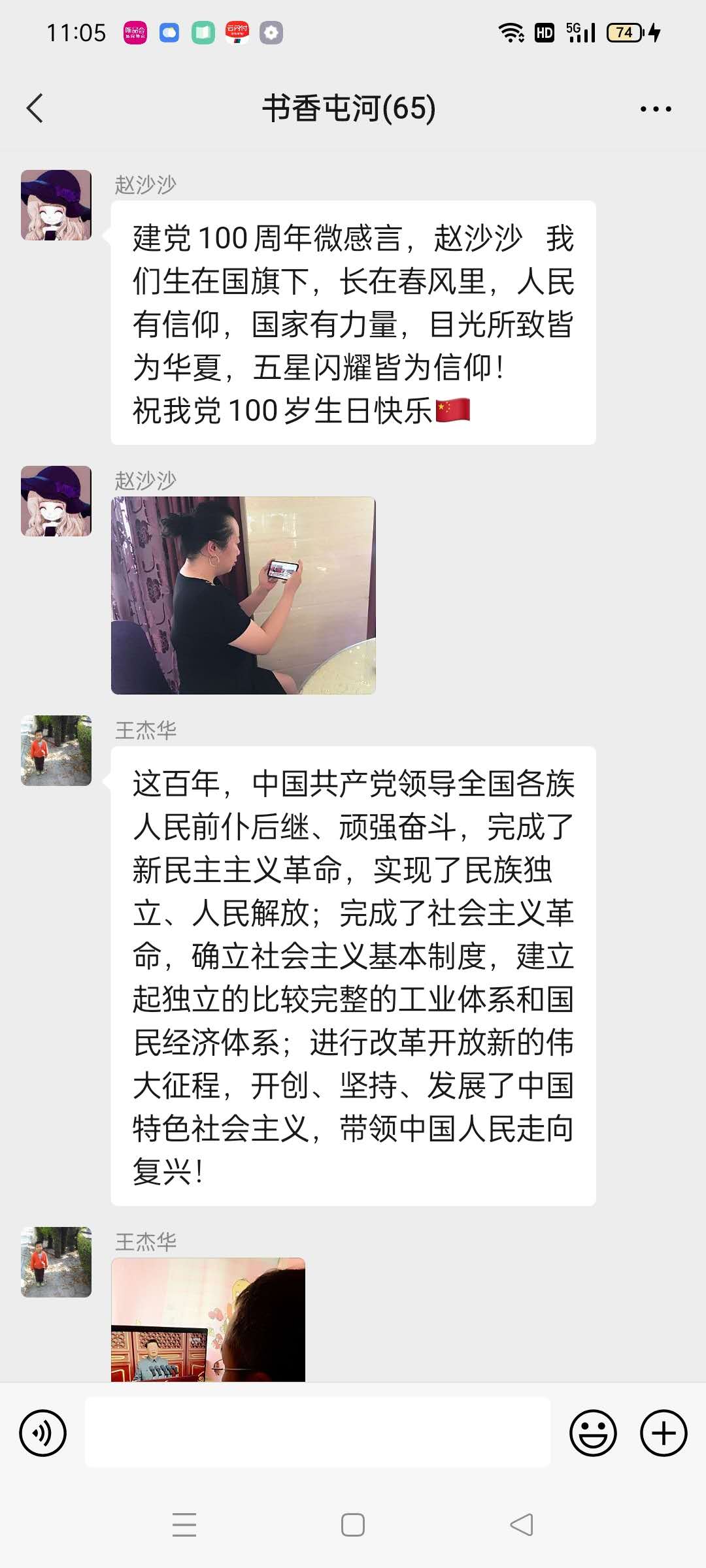Open 赵沙沙's avatar beside the 建党100周年 message
The width and height of the screenshot is (706, 1568).
56,205
